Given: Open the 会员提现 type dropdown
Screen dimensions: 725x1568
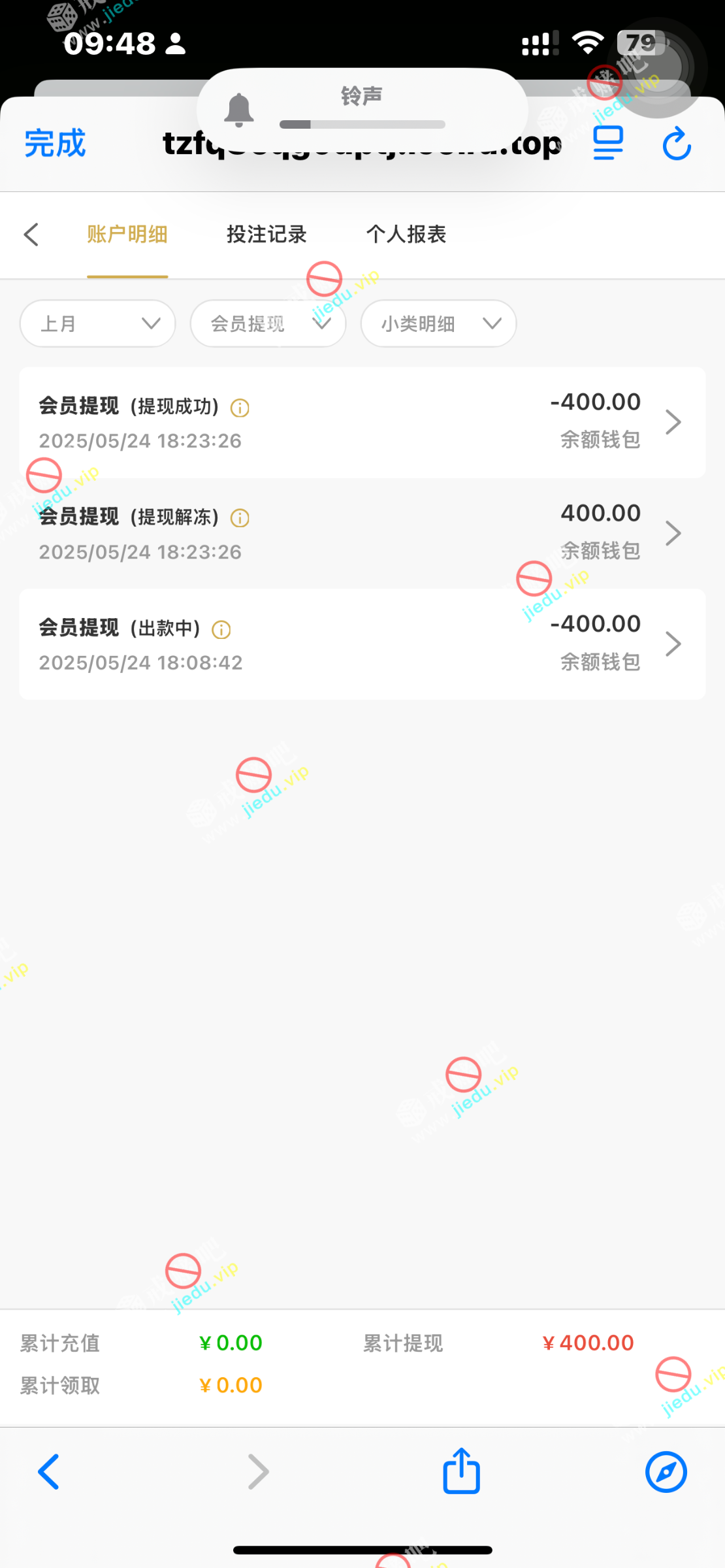Looking at the screenshot, I should point(268,323).
